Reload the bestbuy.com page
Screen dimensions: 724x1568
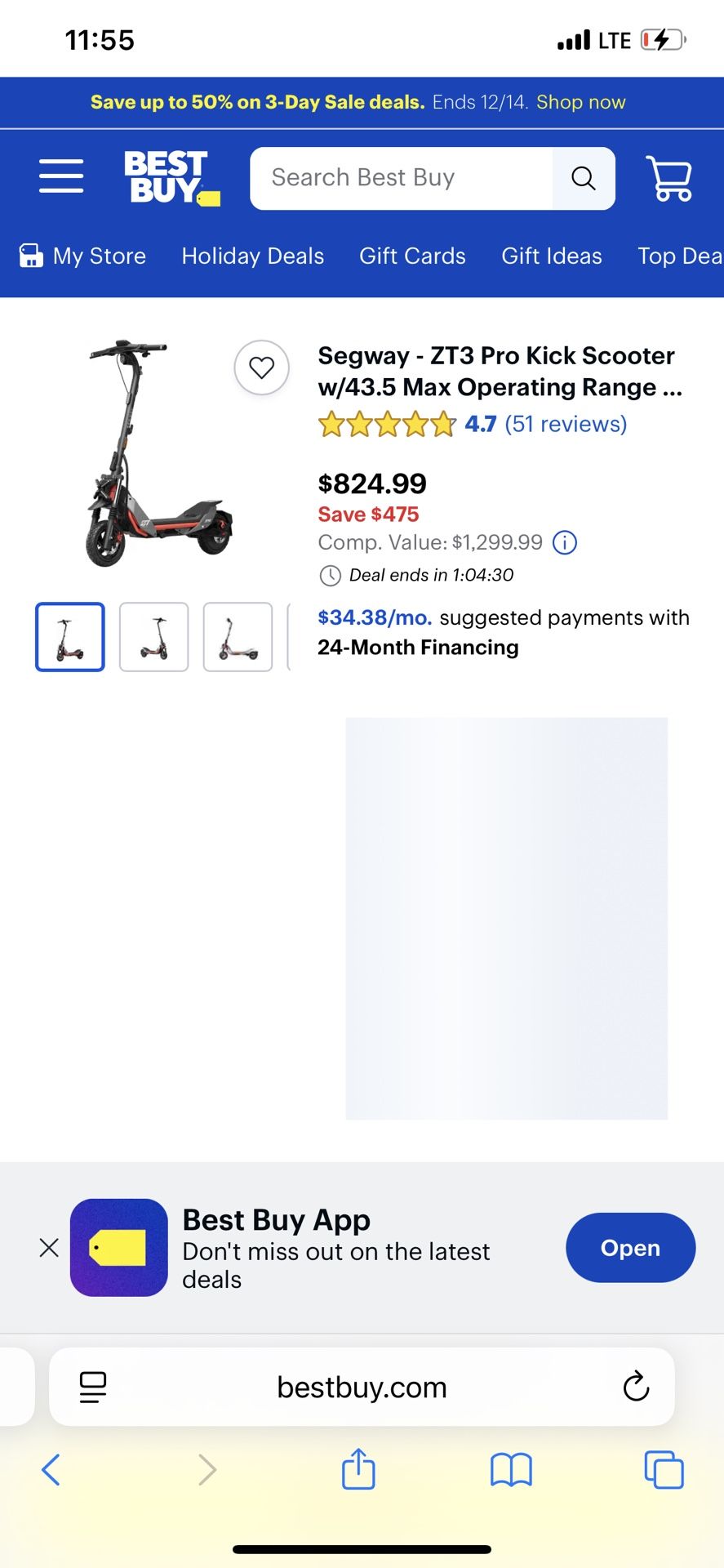636,1386
